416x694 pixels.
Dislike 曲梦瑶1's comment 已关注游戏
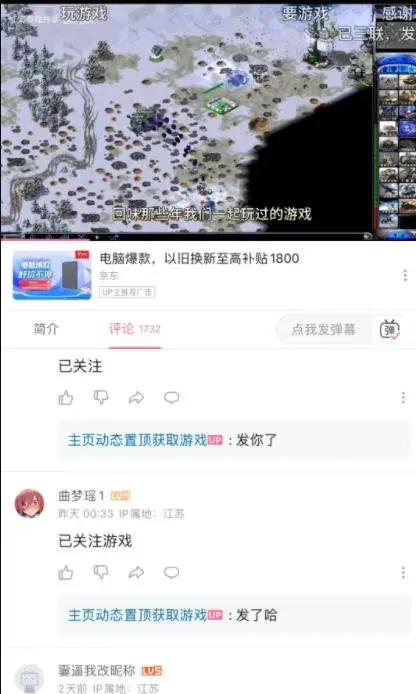(101, 572)
